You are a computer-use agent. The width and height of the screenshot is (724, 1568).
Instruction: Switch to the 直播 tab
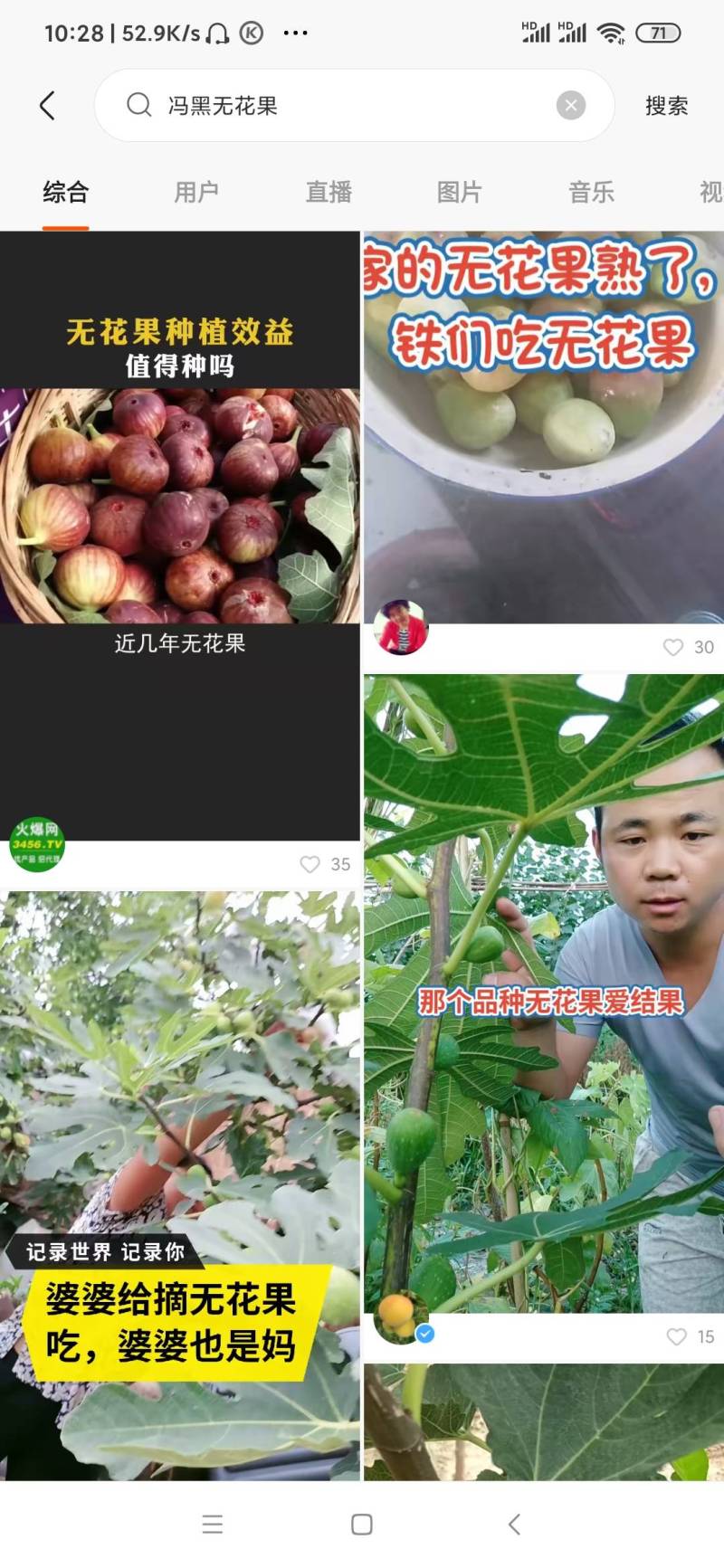[329, 192]
